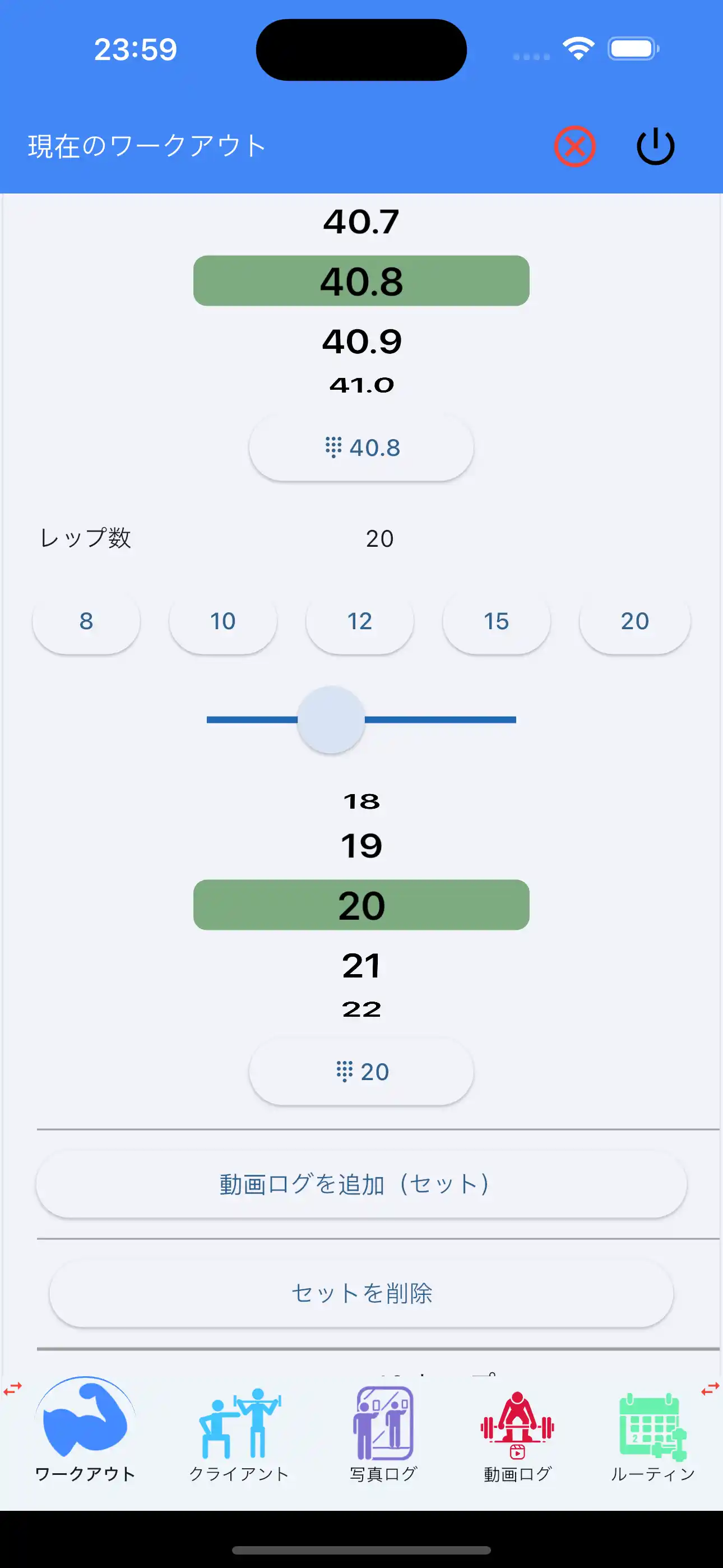Choose 40.9 in the weight picker wheel
723x1568 pixels.
point(361,340)
